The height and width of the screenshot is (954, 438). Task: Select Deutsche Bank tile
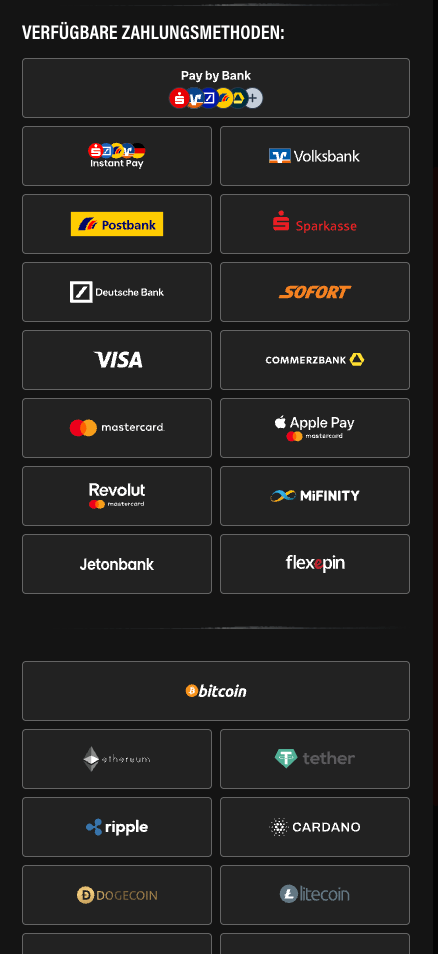click(x=117, y=292)
